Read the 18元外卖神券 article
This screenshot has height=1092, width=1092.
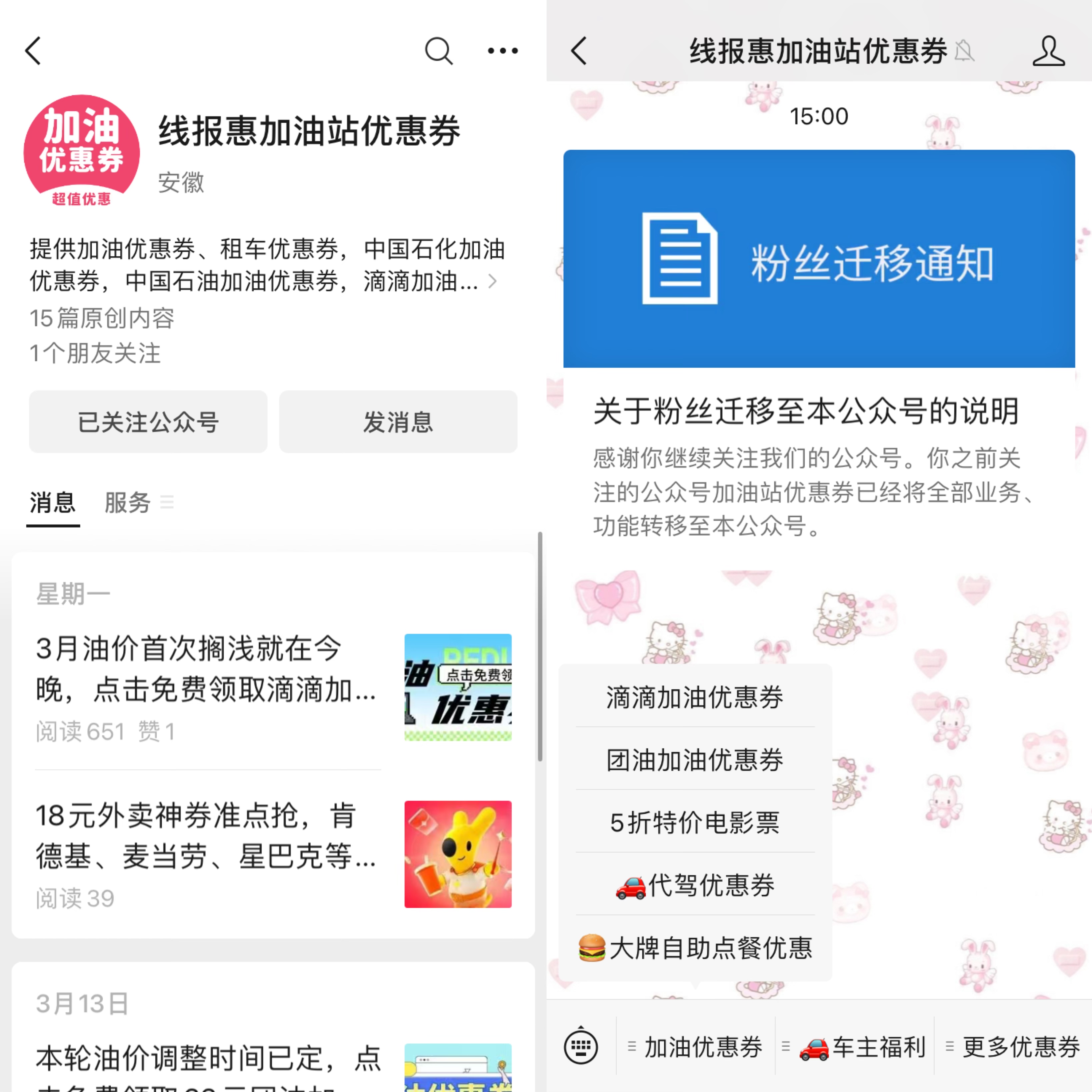(x=206, y=836)
